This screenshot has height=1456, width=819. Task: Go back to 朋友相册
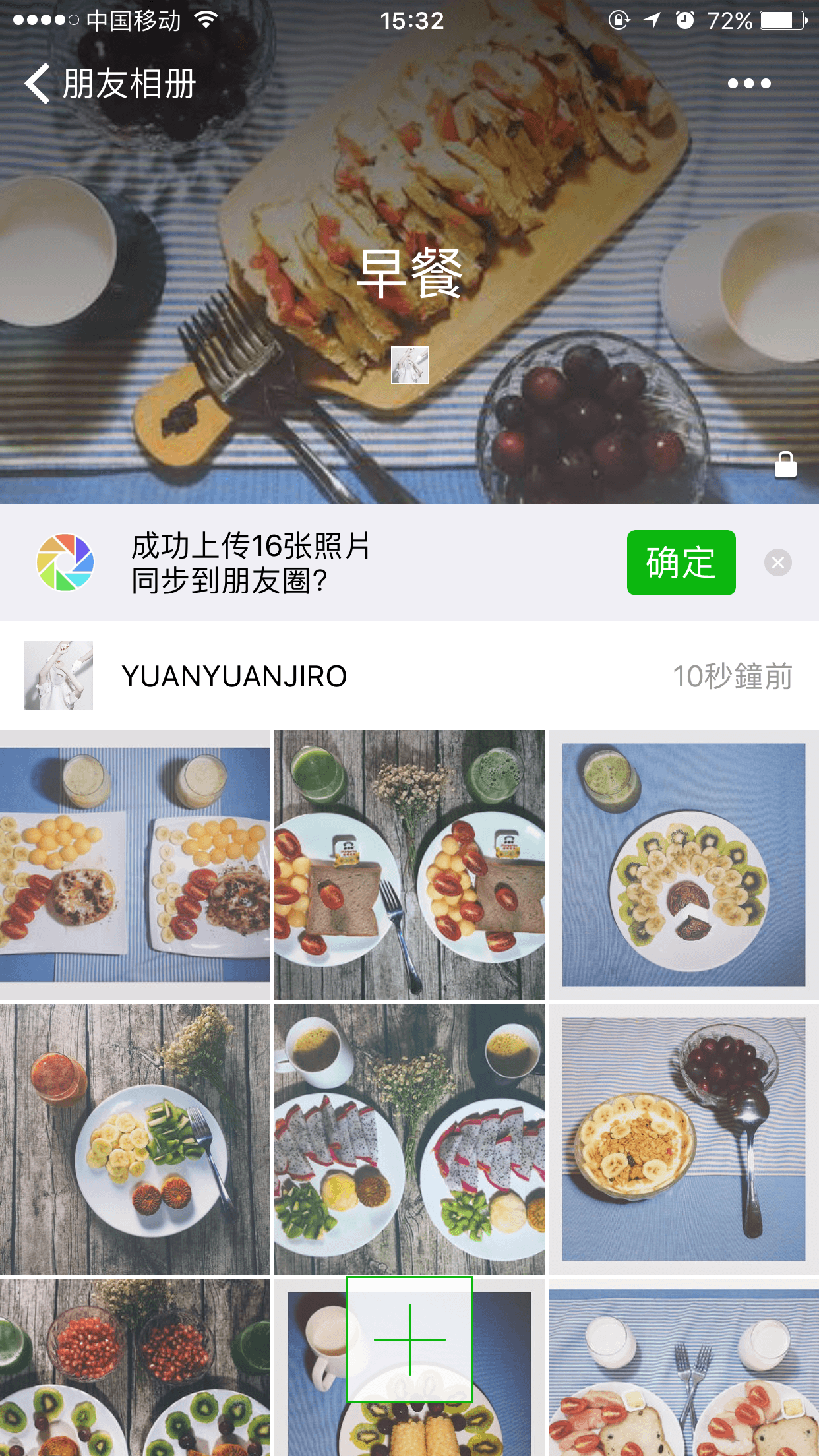109,84
